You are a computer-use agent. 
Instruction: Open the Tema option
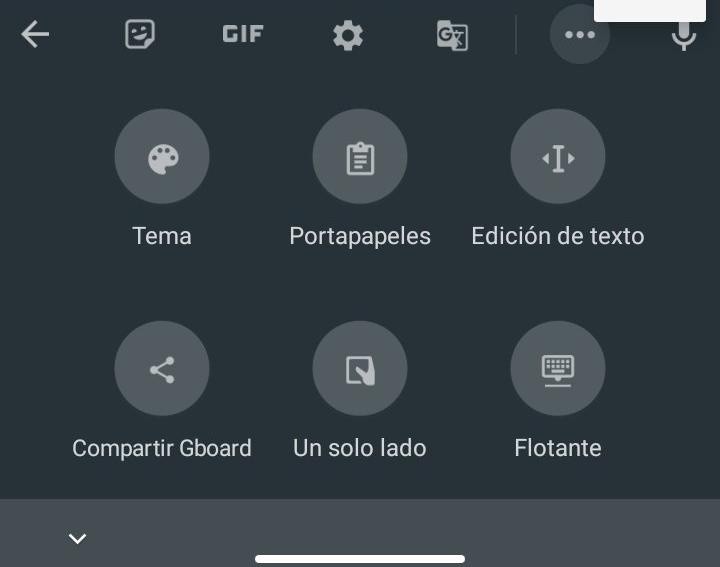(162, 158)
